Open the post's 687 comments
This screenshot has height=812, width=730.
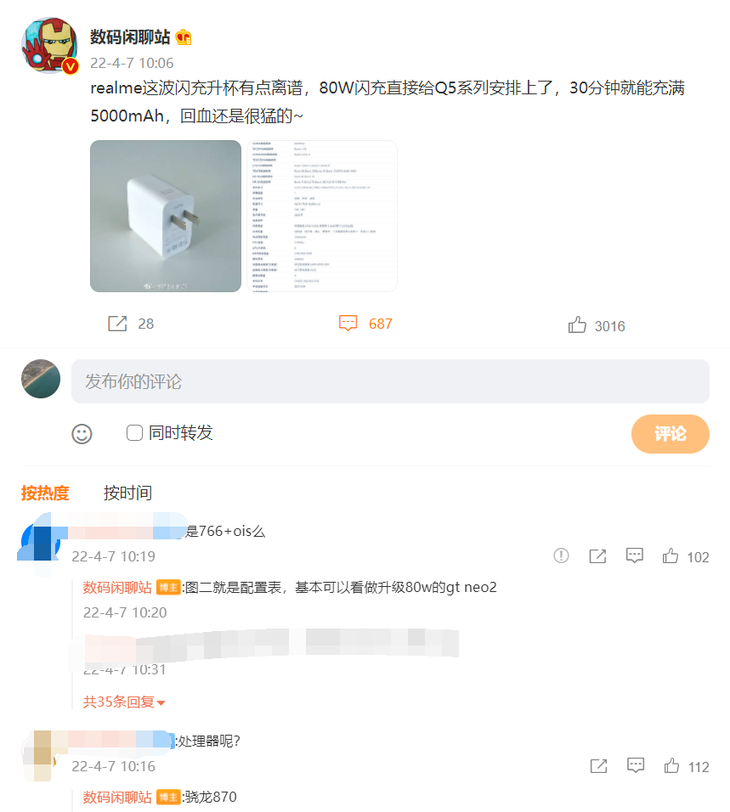365,324
